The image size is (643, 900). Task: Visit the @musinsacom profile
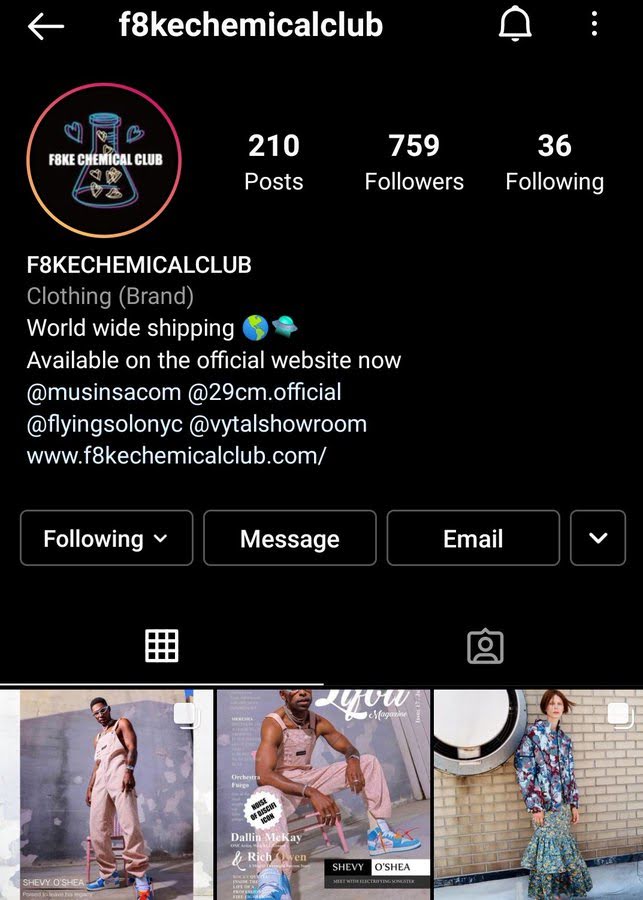(104, 392)
